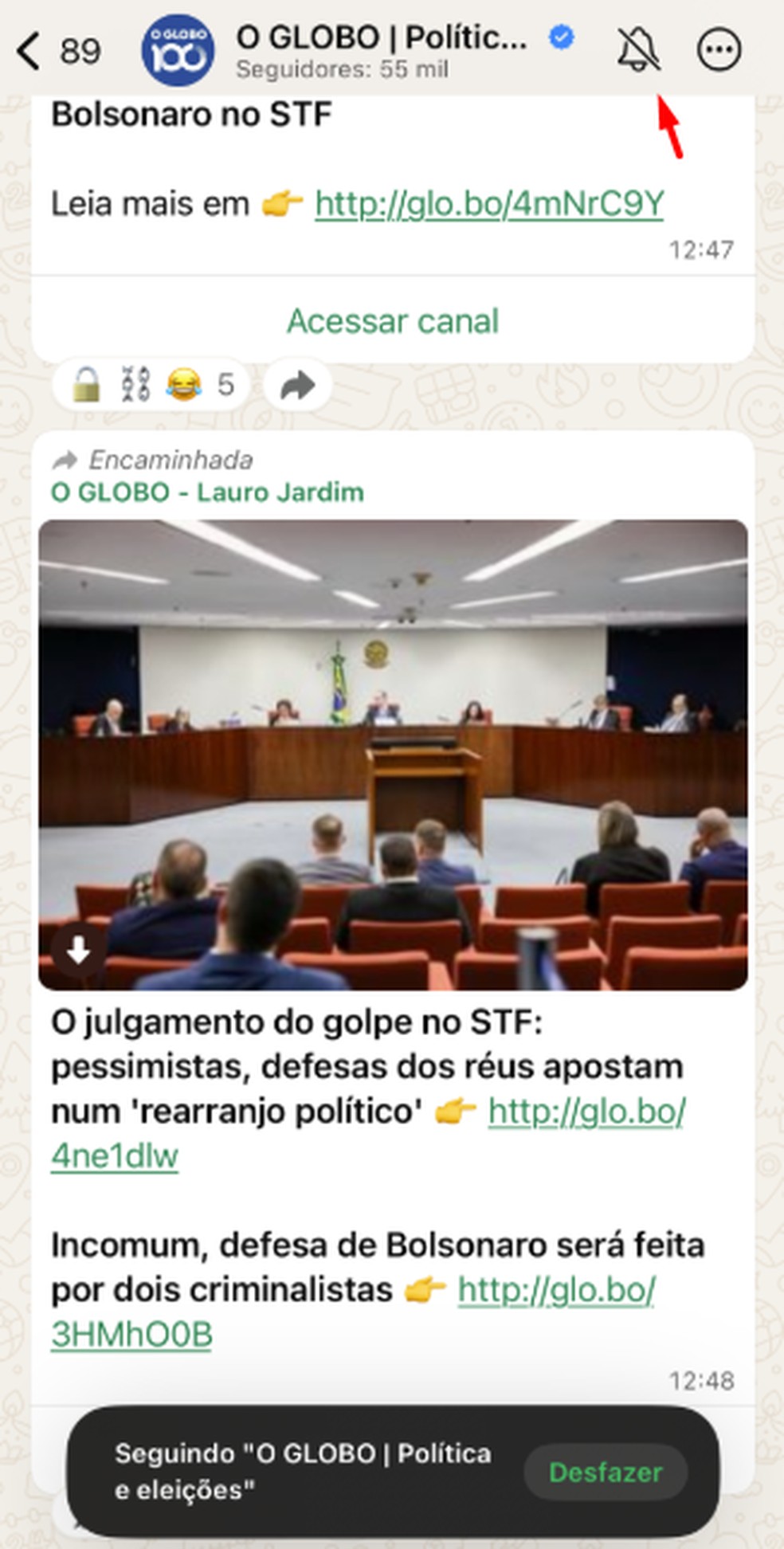The image size is (784, 1549).
Task: Tap the Acessar canal button
Action: pyautogui.click(x=392, y=321)
